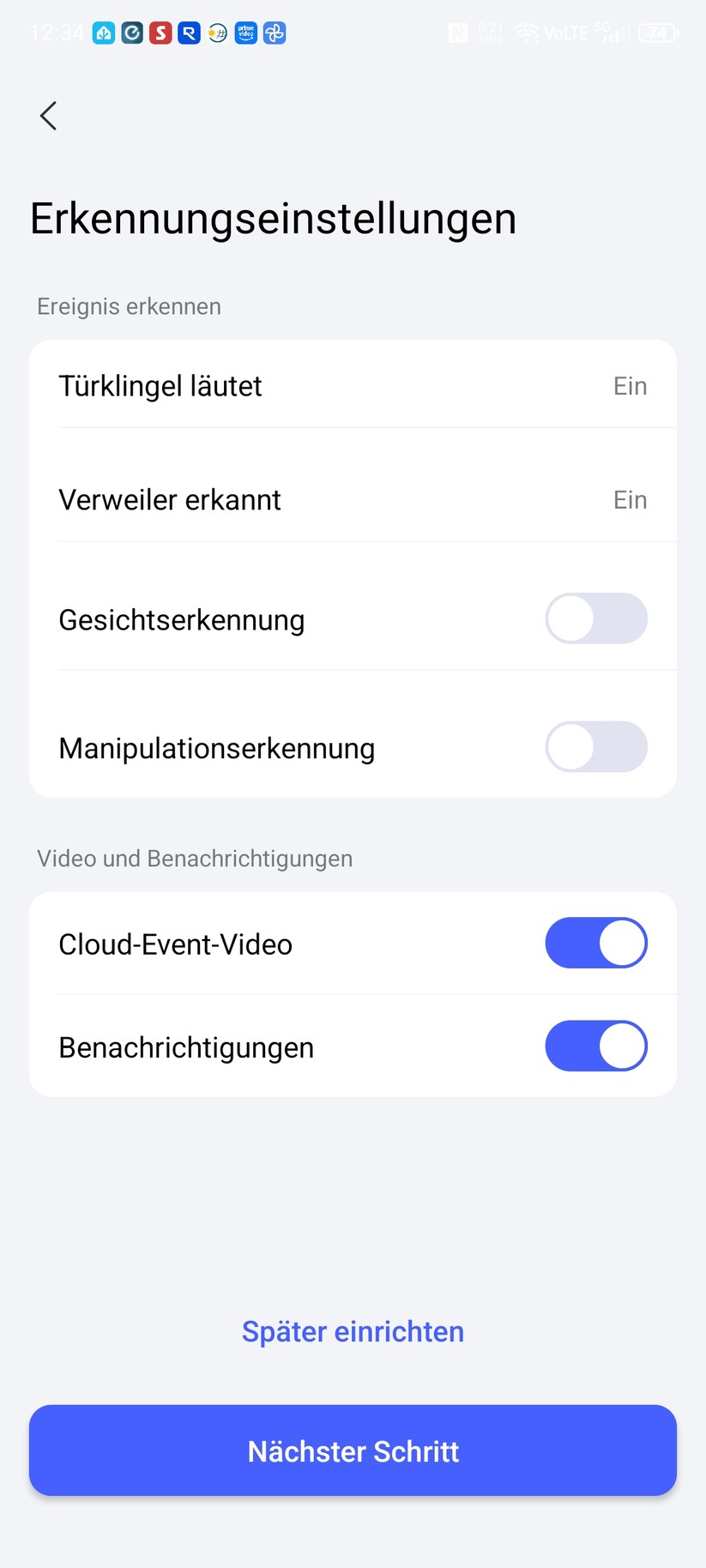Tap the house-shaped smart home notification icon
Screen dimensions: 706x1568
click(x=103, y=33)
